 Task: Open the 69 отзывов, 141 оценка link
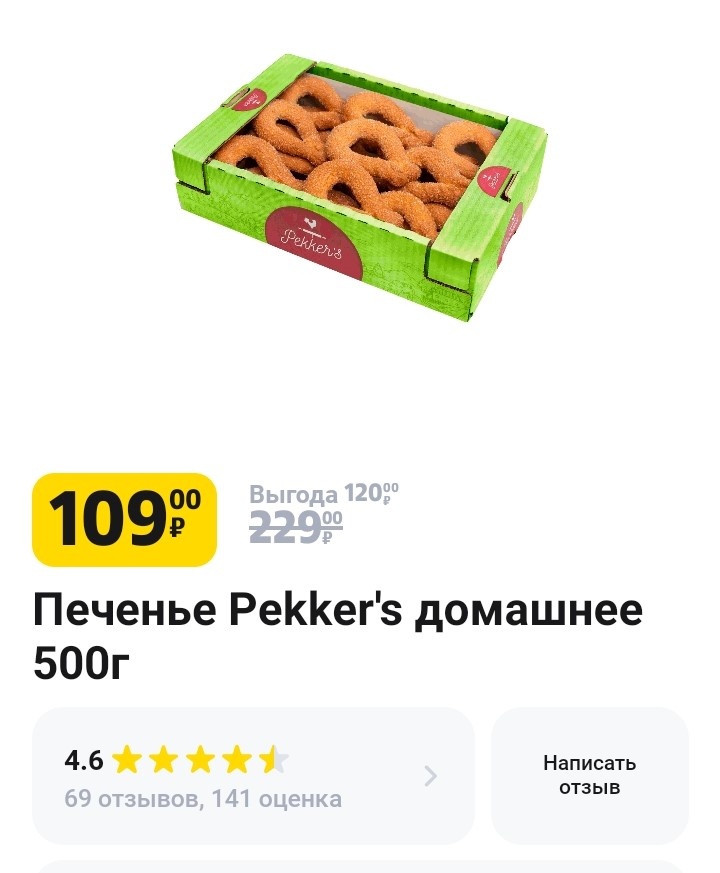(x=203, y=798)
